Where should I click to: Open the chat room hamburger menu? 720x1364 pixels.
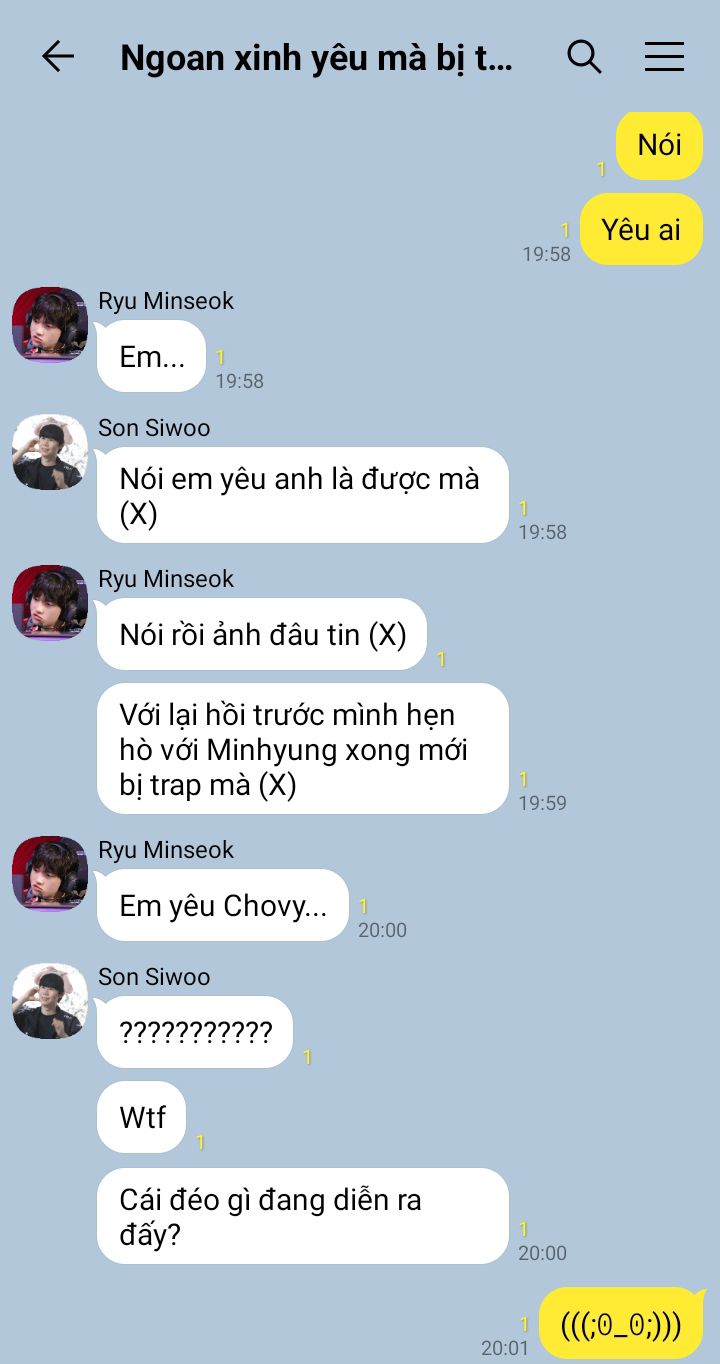664,57
